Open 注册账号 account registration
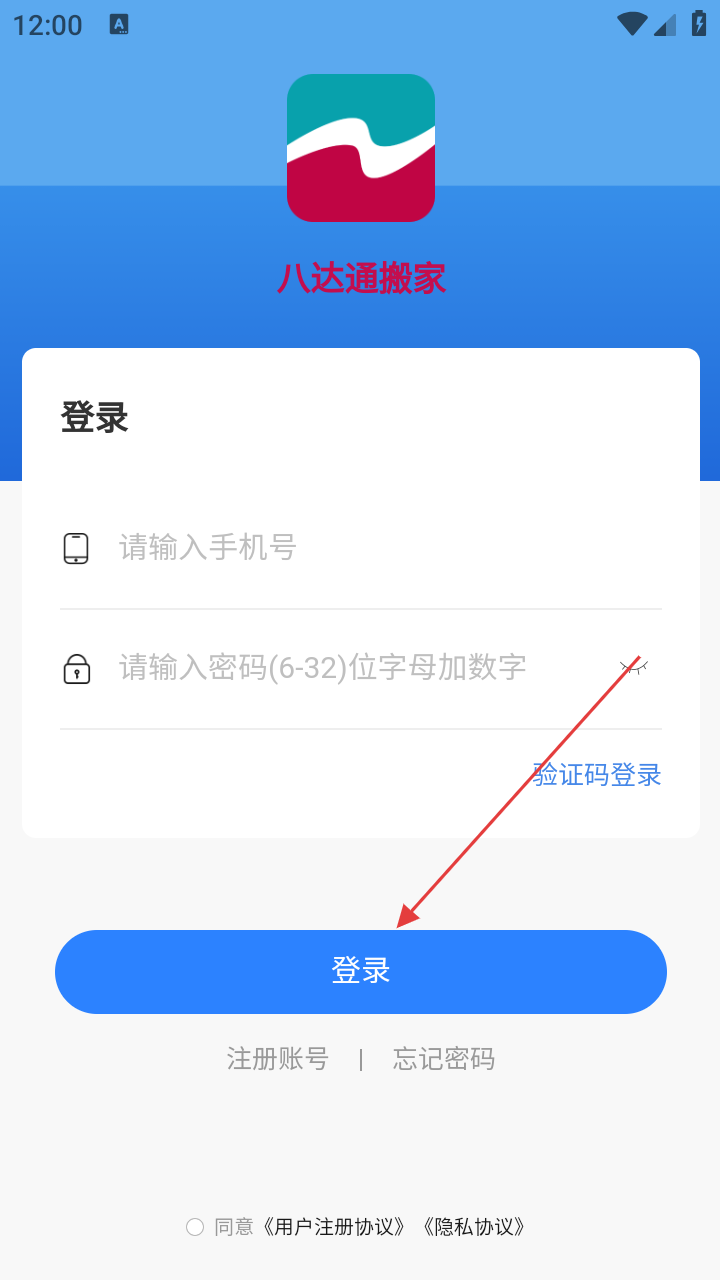This screenshot has width=720, height=1280. point(277,1059)
